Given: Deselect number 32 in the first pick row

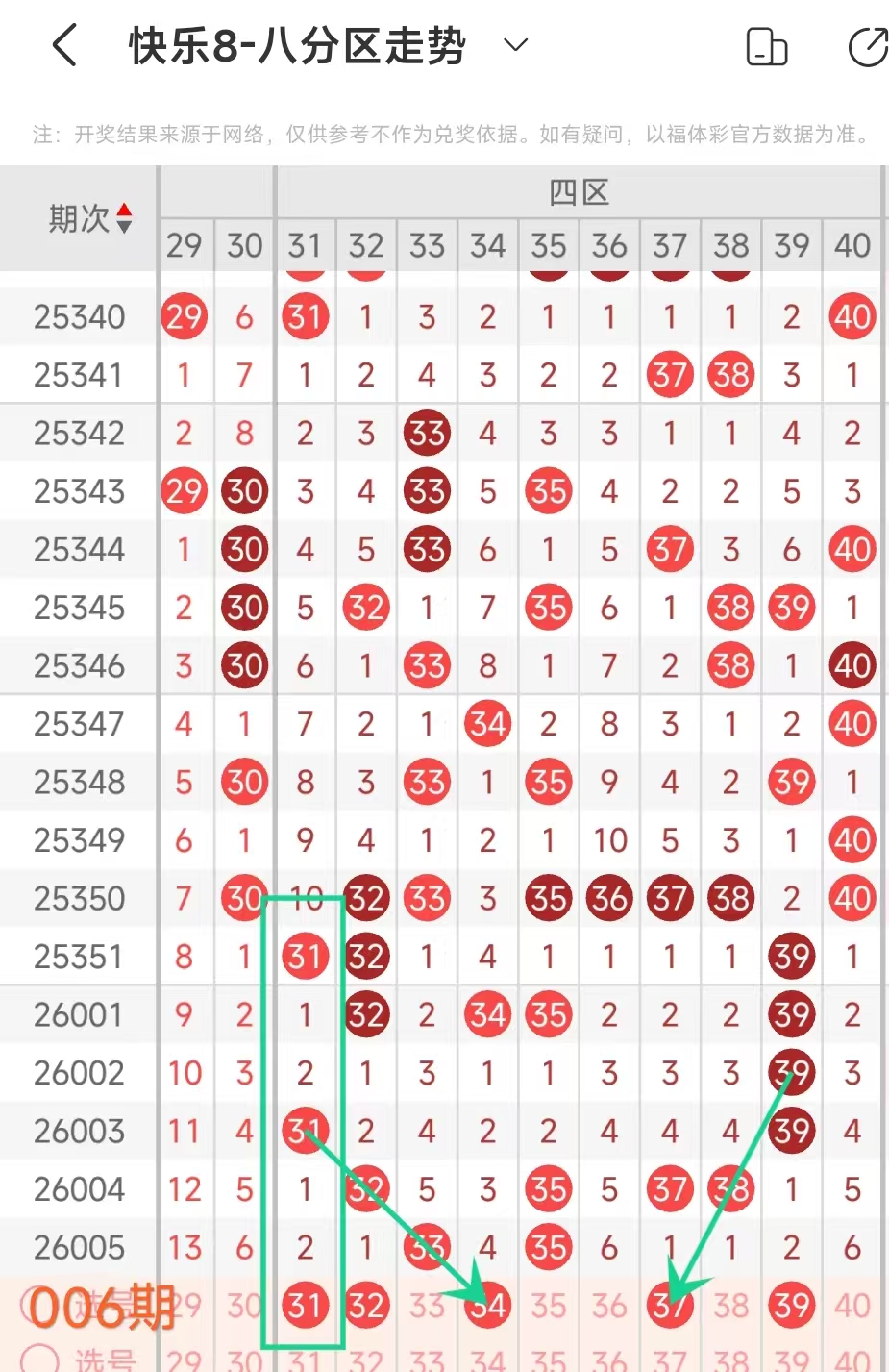Looking at the screenshot, I should pyautogui.click(x=366, y=1306).
